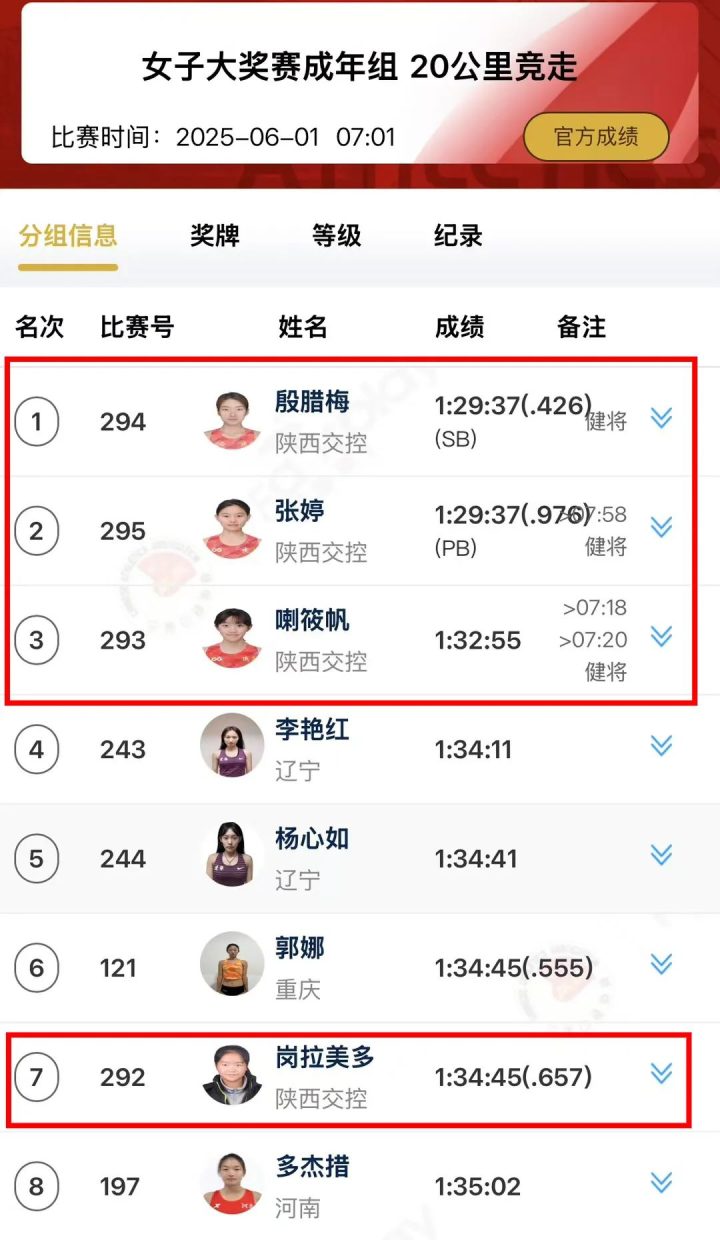Expand details for 岗拉美多

(x=661, y=1074)
